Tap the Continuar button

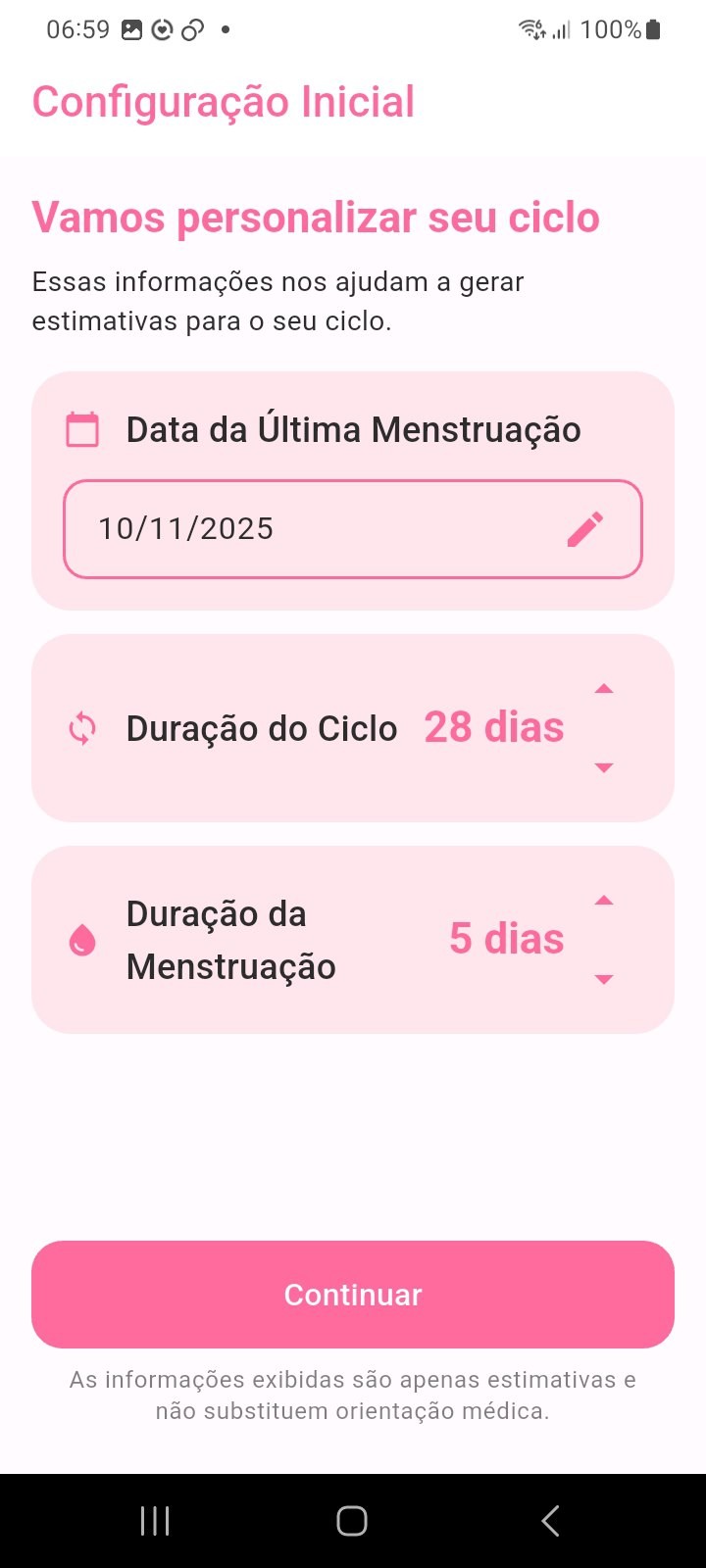tap(353, 1294)
